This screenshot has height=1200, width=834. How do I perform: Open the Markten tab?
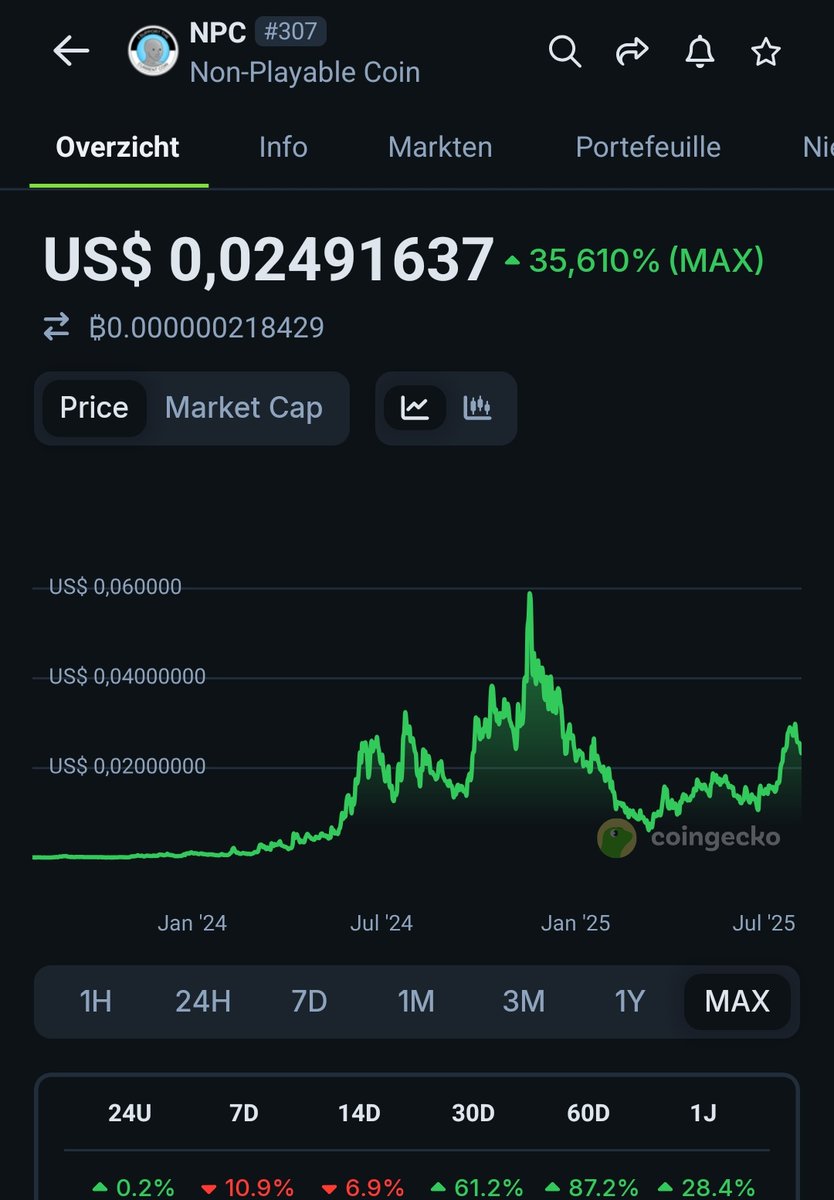[x=440, y=147]
